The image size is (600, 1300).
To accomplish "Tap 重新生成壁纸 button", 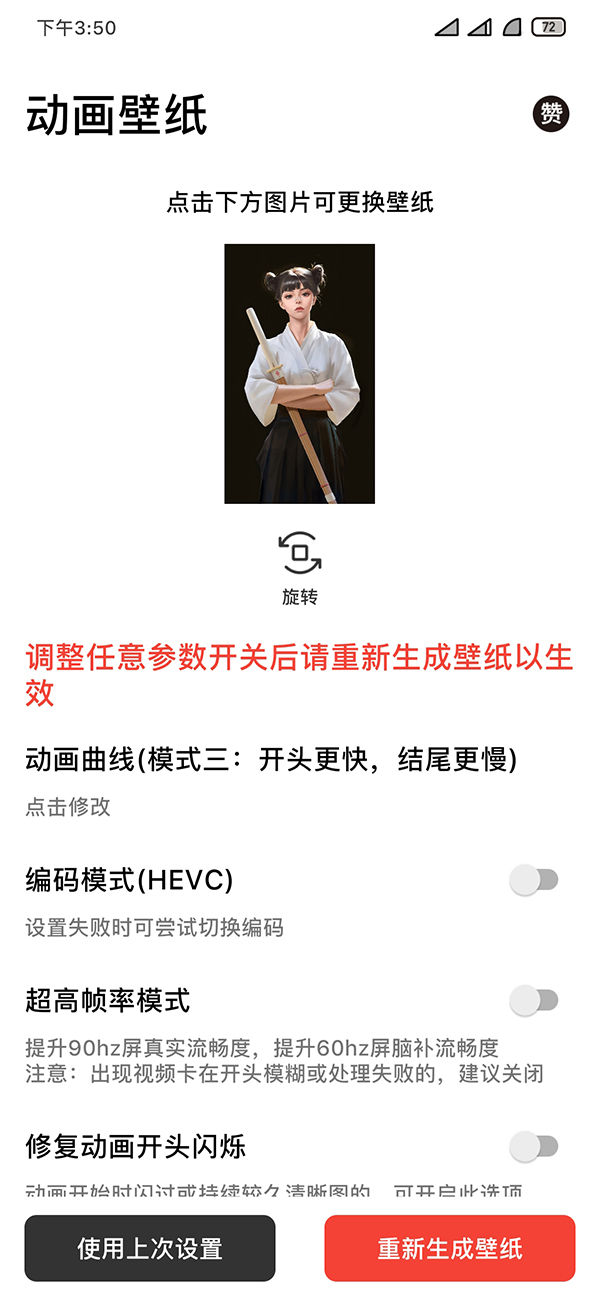I will 450,1248.
